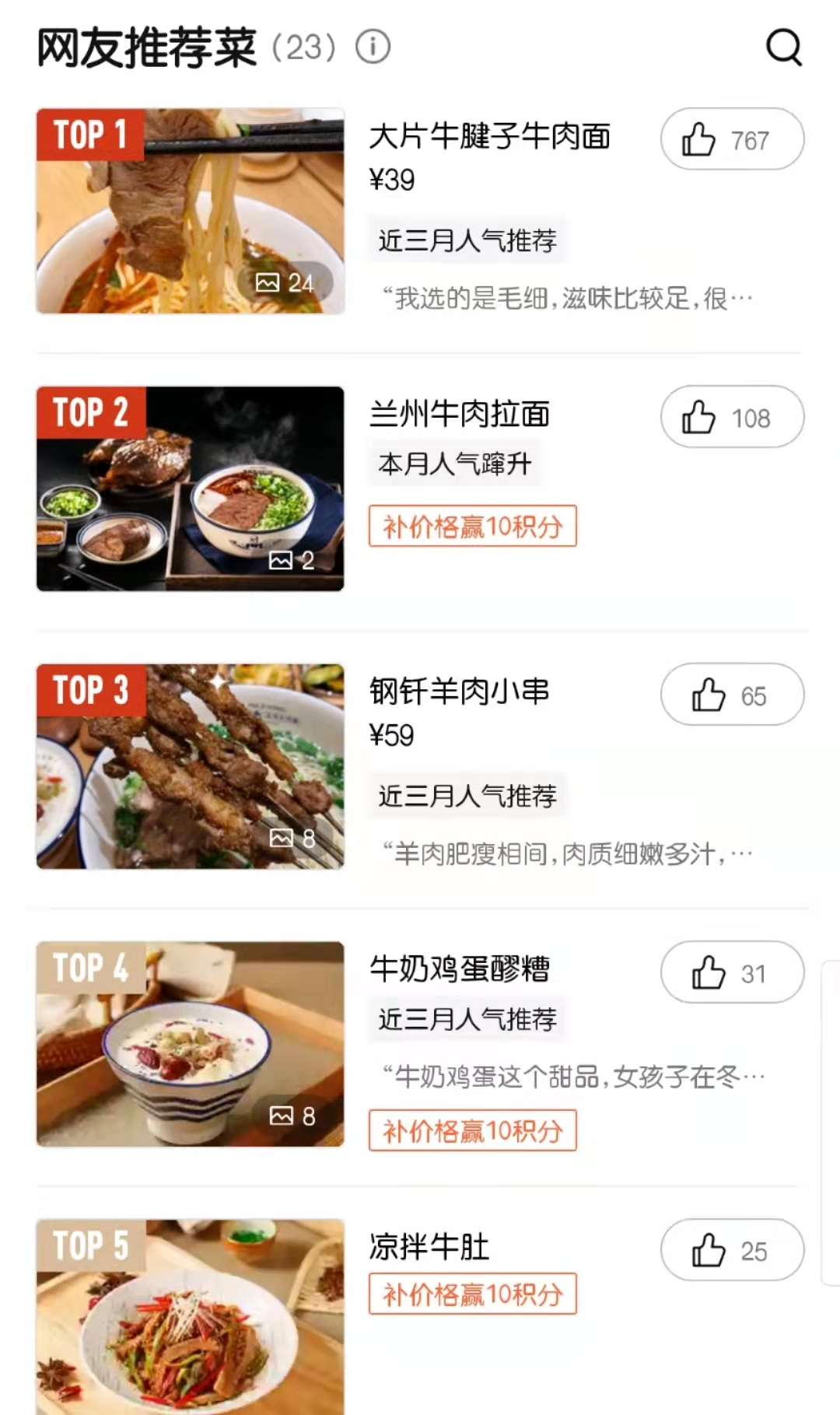Like 大片牛腱子牛肉面
The image size is (840, 1415).
coord(732,139)
